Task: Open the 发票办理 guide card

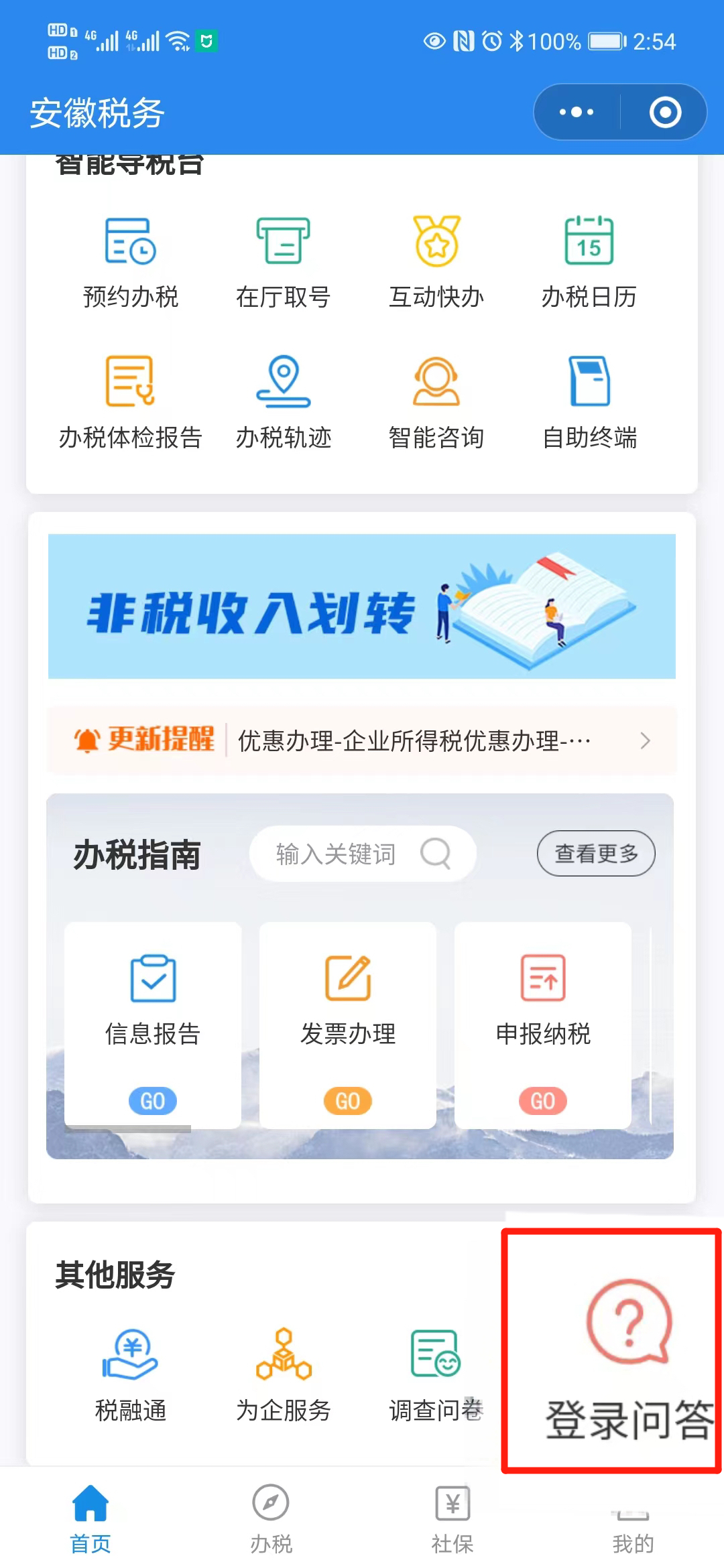Action: point(348,1025)
